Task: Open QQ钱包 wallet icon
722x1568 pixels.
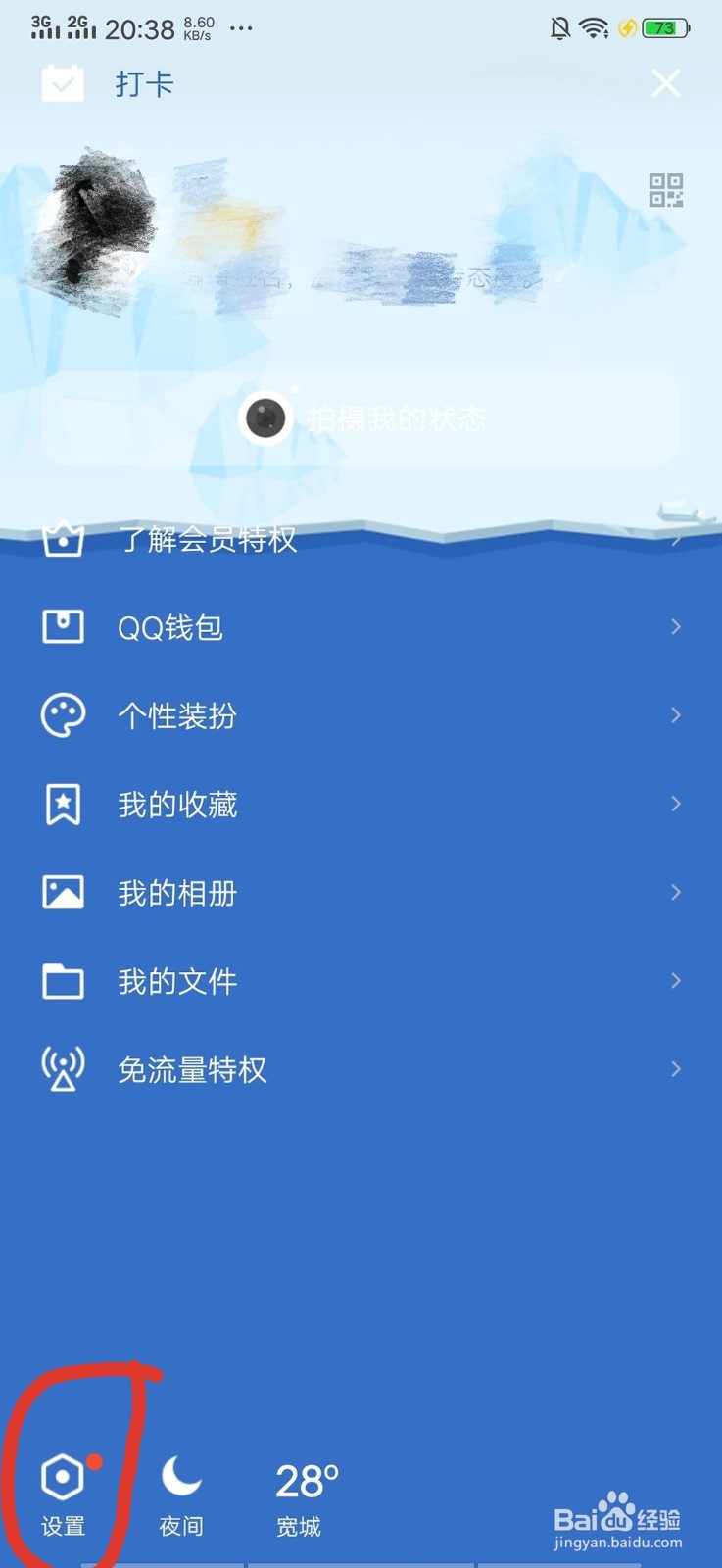Action: (x=62, y=626)
